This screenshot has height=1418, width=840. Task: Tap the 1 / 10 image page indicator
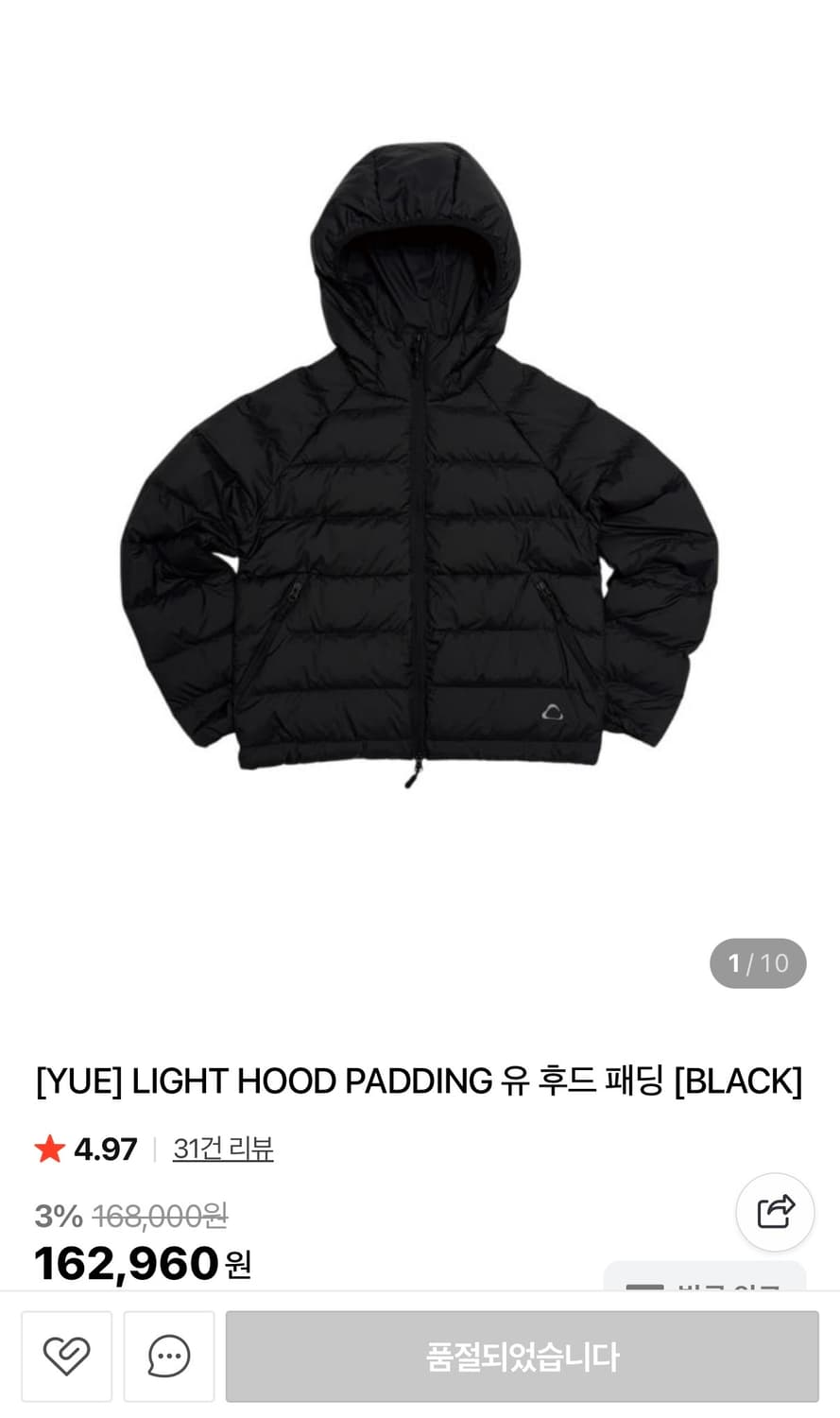point(758,963)
